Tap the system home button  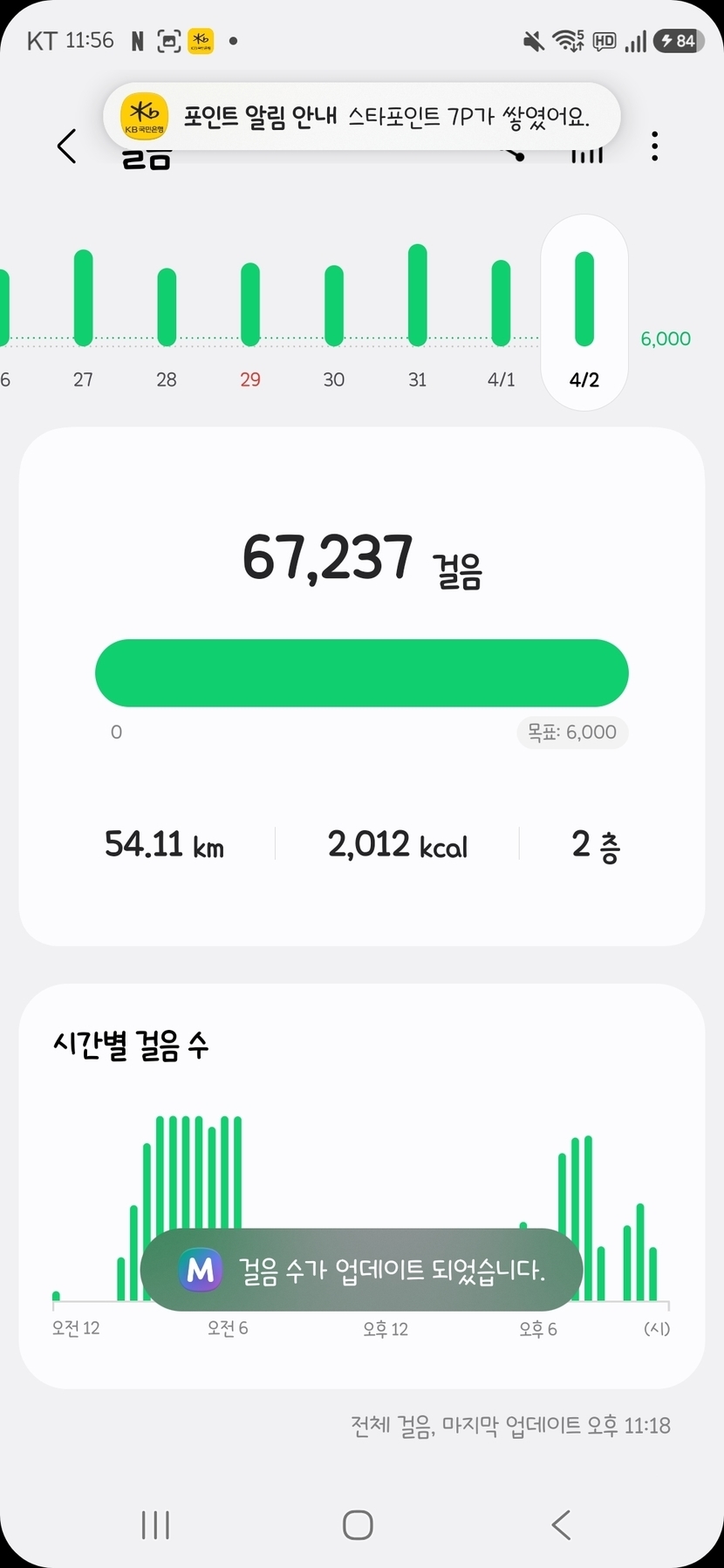358,1524
